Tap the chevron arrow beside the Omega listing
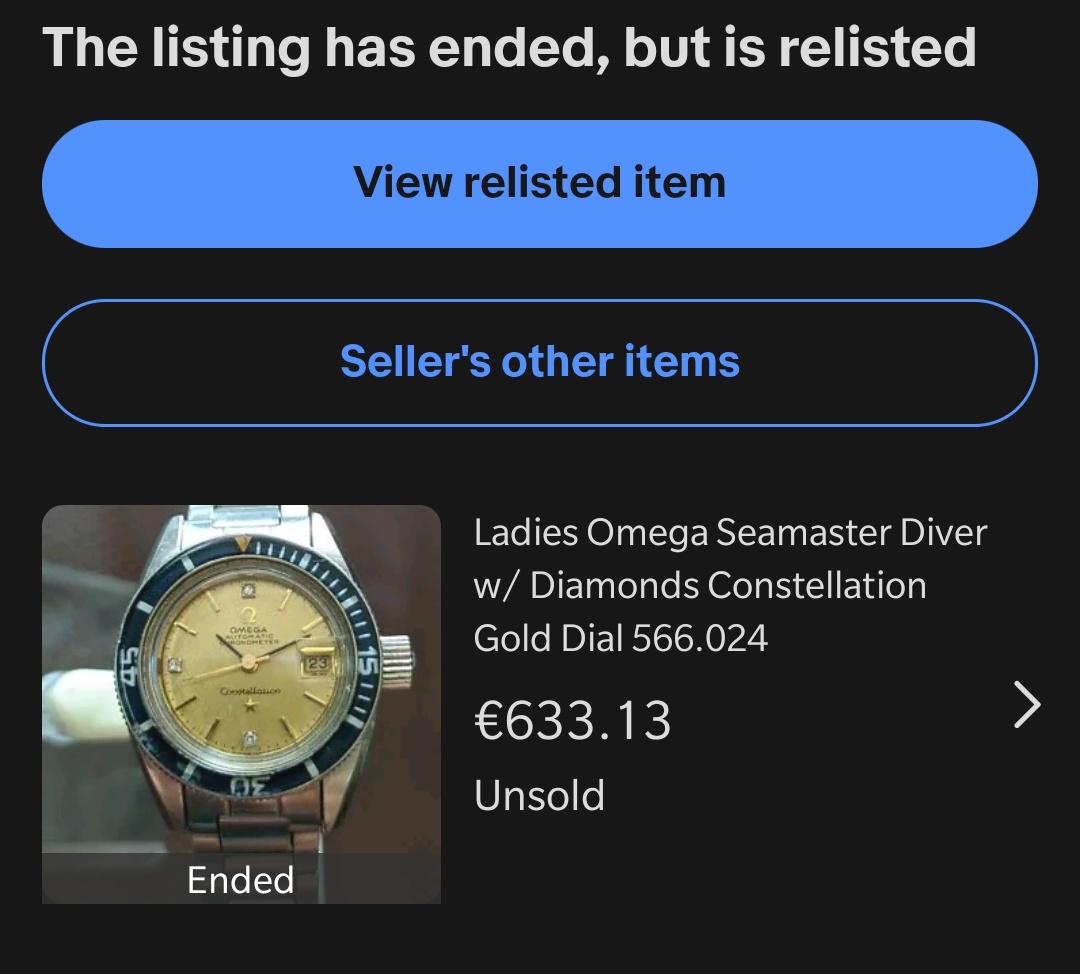Viewport: 1080px width, 974px height. [1027, 705]
